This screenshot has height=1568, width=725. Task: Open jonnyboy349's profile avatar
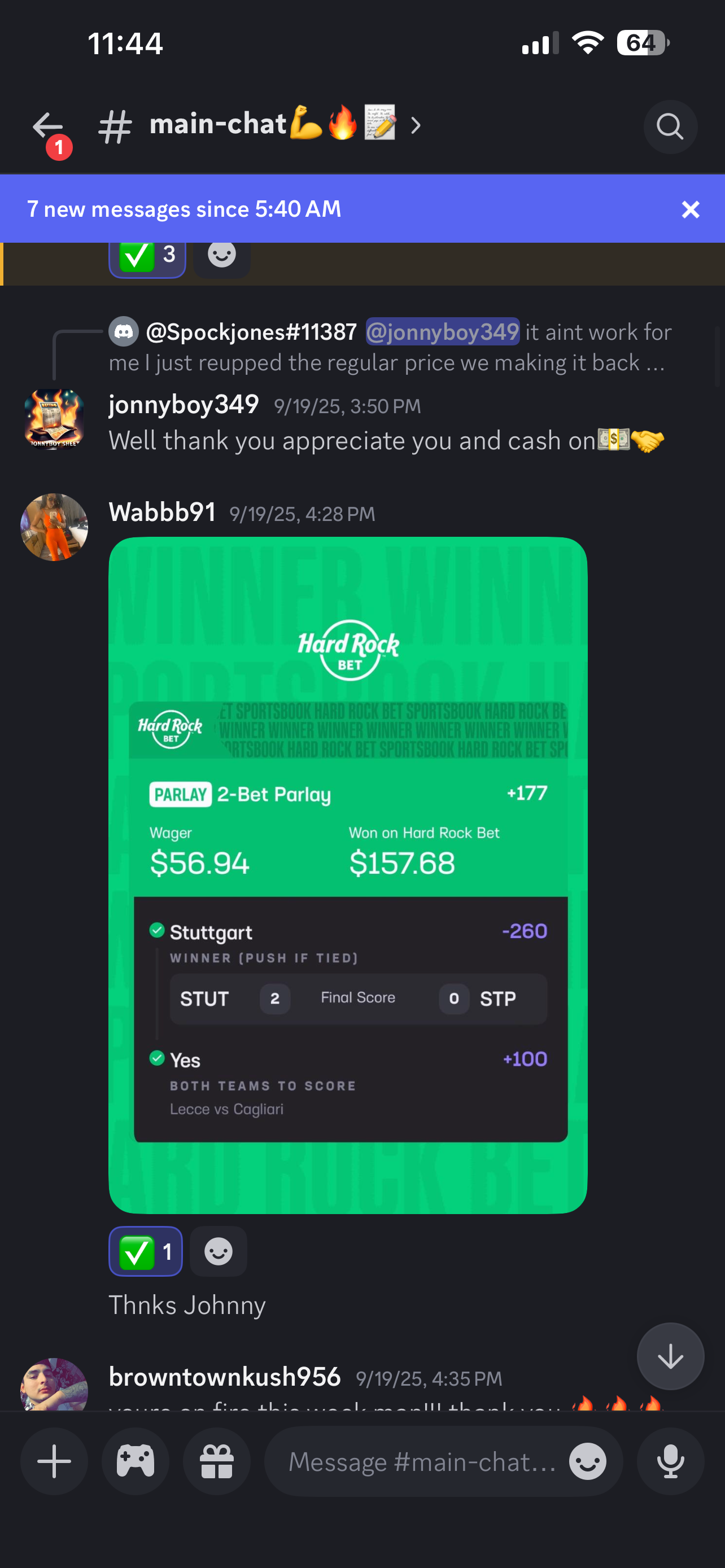click(x=54, y=419)
